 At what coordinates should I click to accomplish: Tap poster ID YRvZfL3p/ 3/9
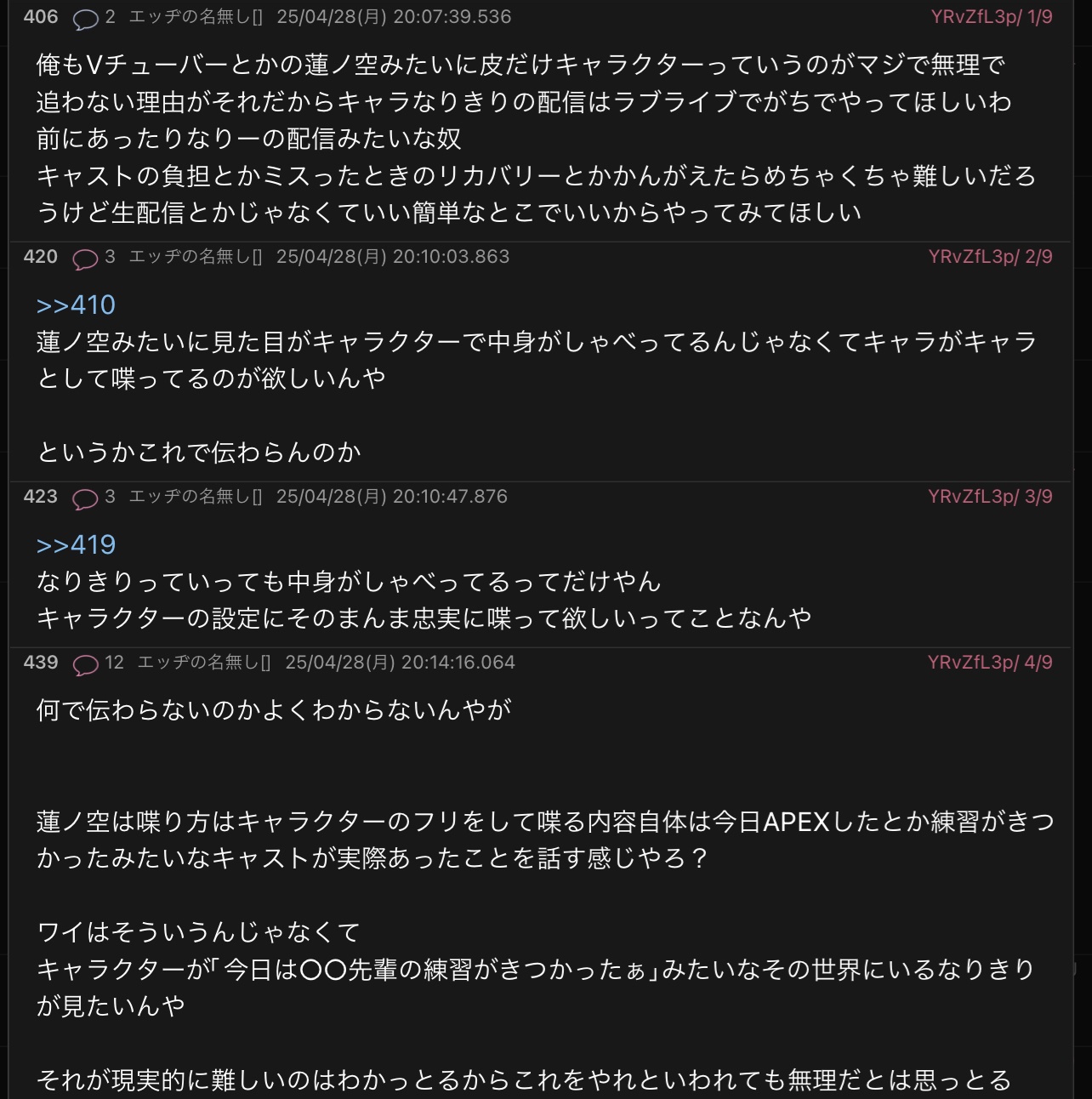click(x=990, y=497)
